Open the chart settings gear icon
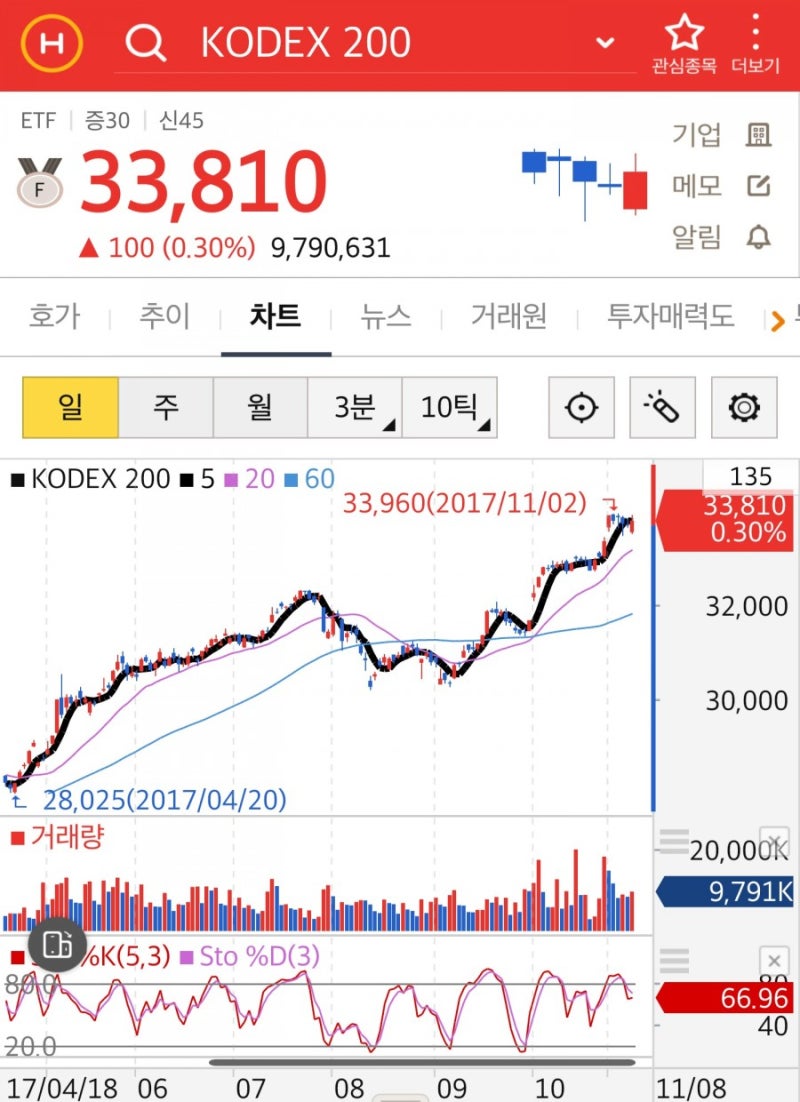This screenshot has height=1102, width=800. [742, 406]
